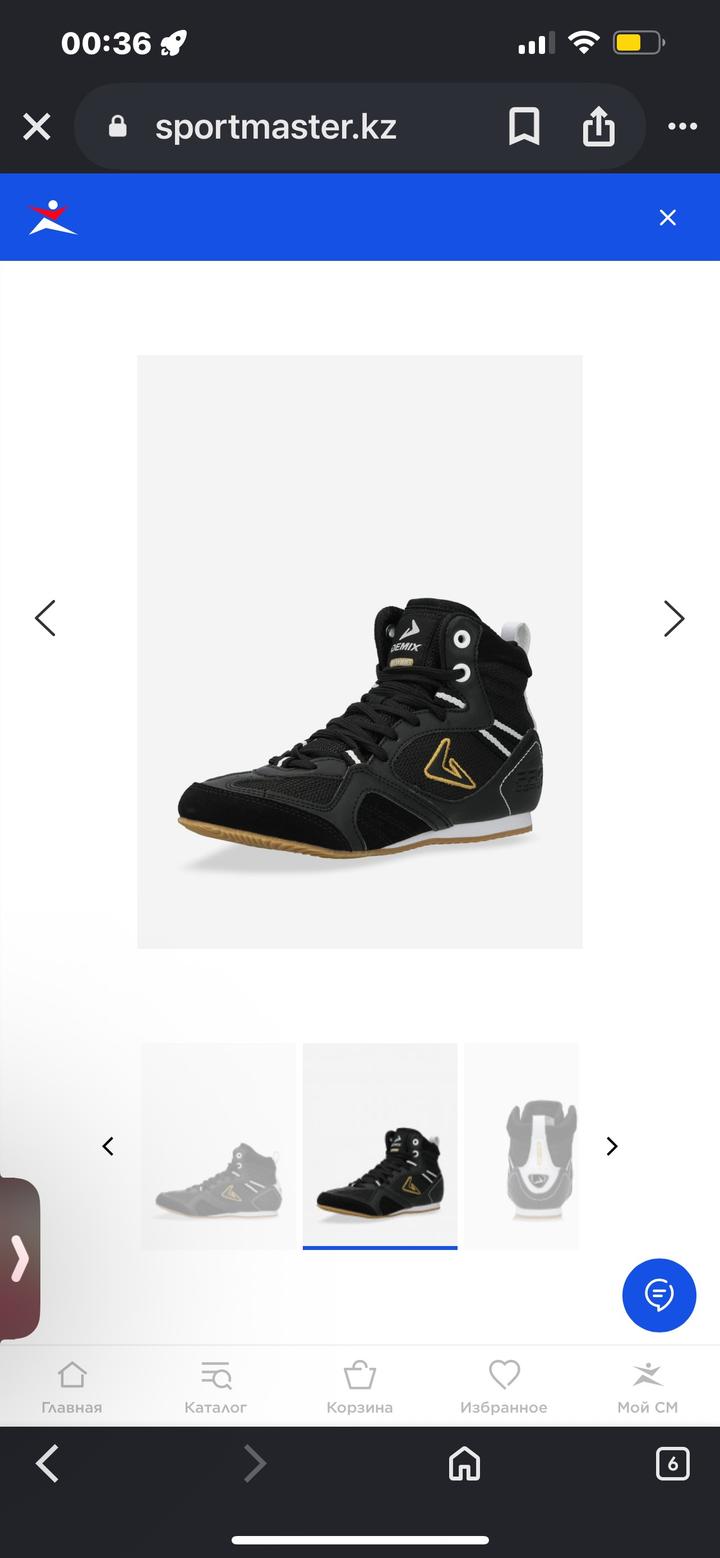Screen dimensions: 720x1558
Task: Open the Мой СМ profile tab
Action: [648, 1386]
